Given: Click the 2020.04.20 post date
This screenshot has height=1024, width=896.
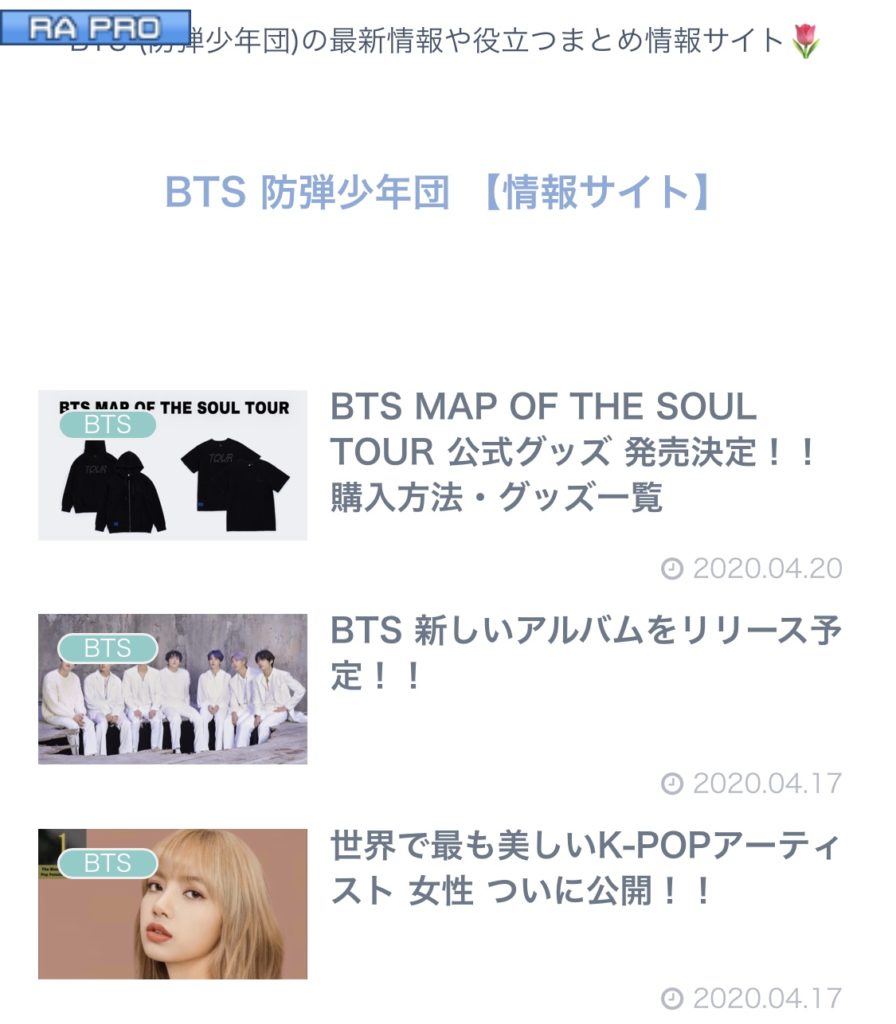Looking at the screenshot, I should pyautogui.click(x=770, y=568).
